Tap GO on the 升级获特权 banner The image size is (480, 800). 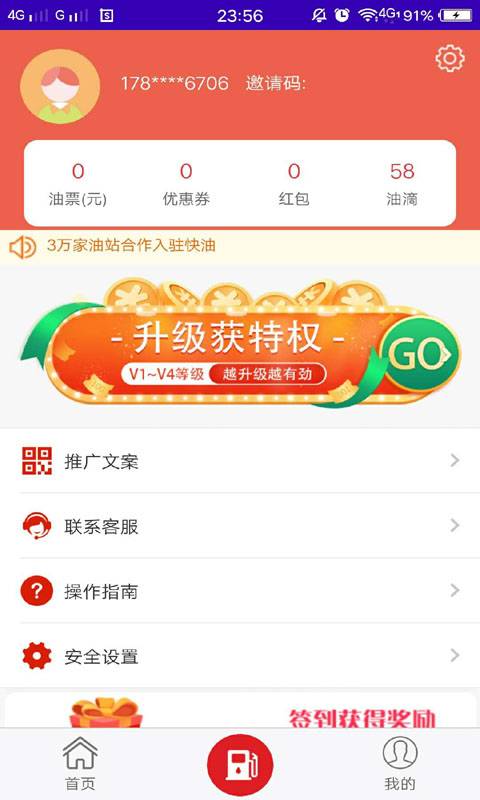pyautogui.click(x=420, y=354)
